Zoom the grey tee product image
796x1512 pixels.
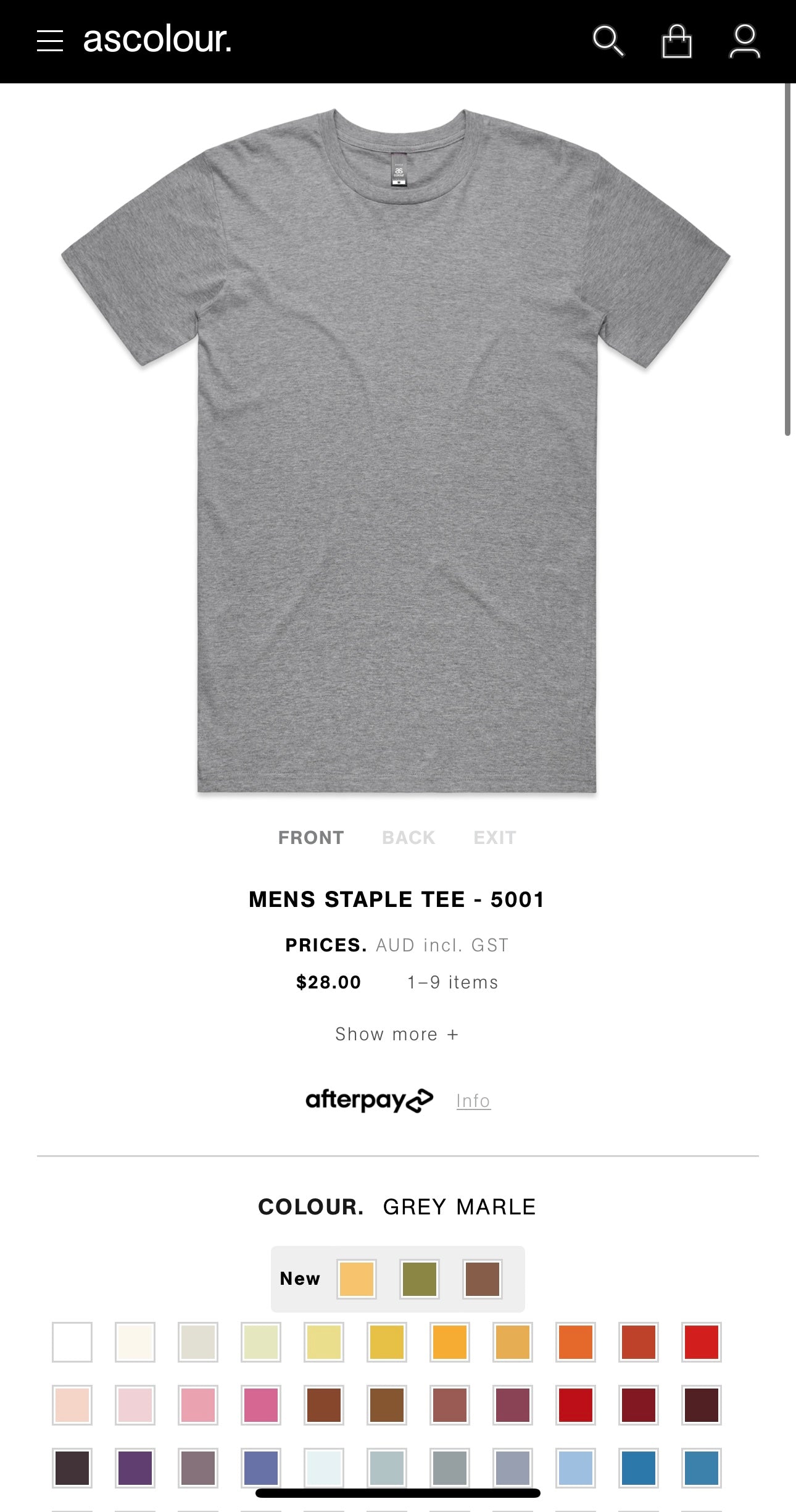coord(396,451)
